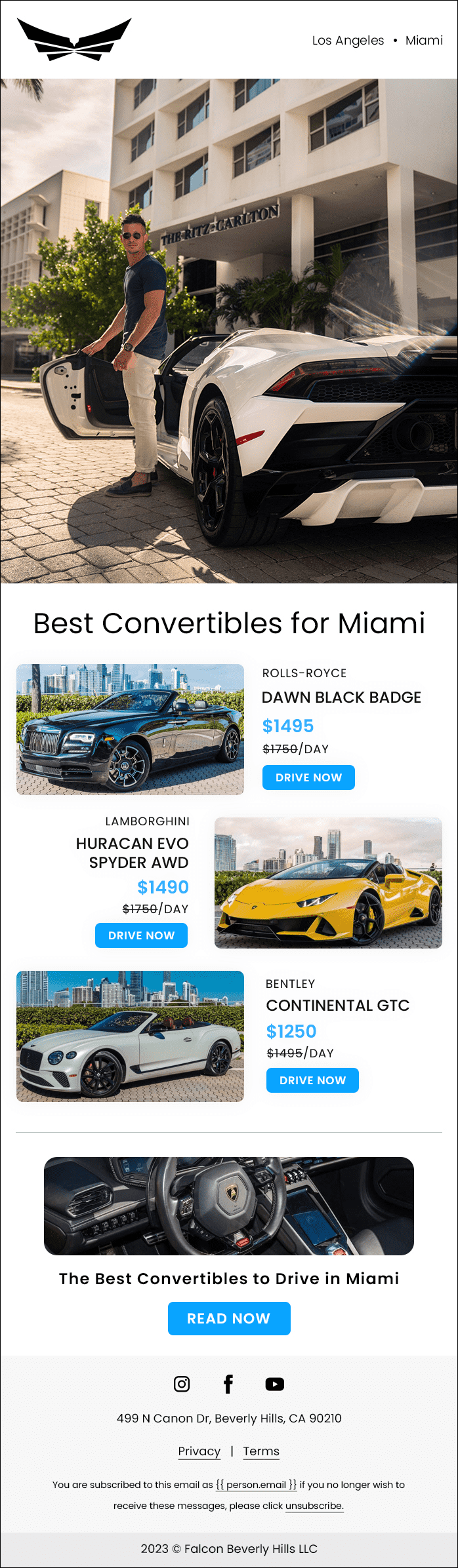Tap Drive Now for Huracan Evo Spyder
Image resolution: width=458 pixels, height=1568 pixels.
click(x=141, y=935)
